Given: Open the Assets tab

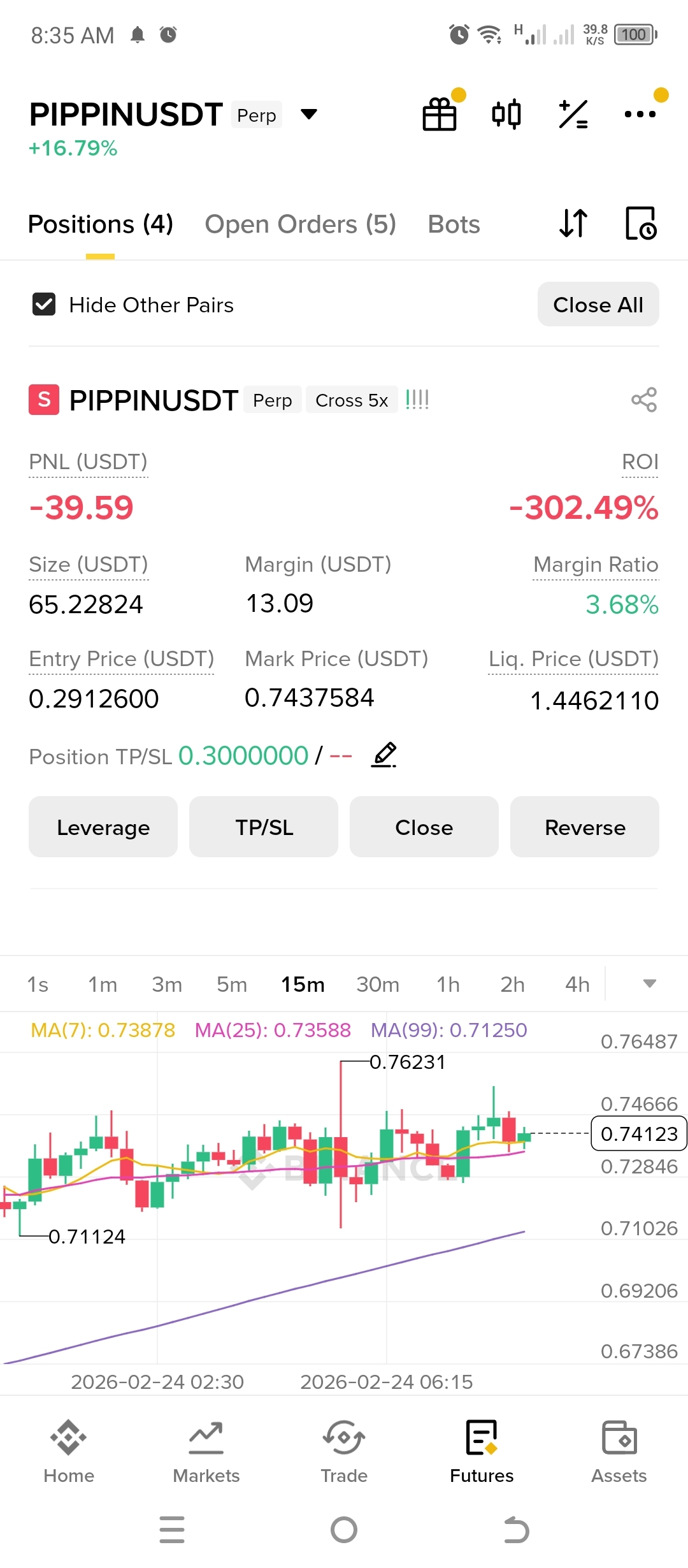Looking at the screenshot, I should [x=619, y=1450].
